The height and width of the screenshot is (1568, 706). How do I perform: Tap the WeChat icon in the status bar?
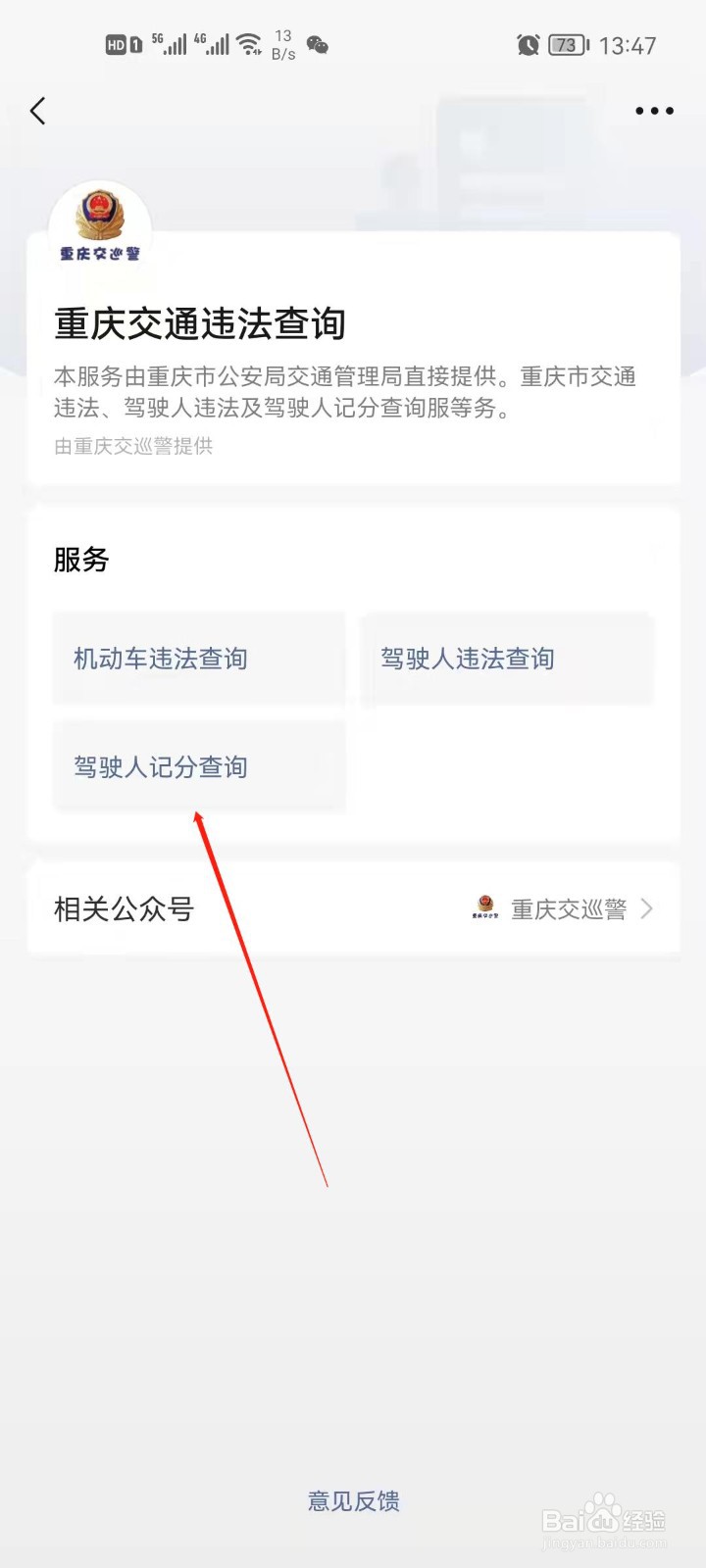[x=316, y=45]
